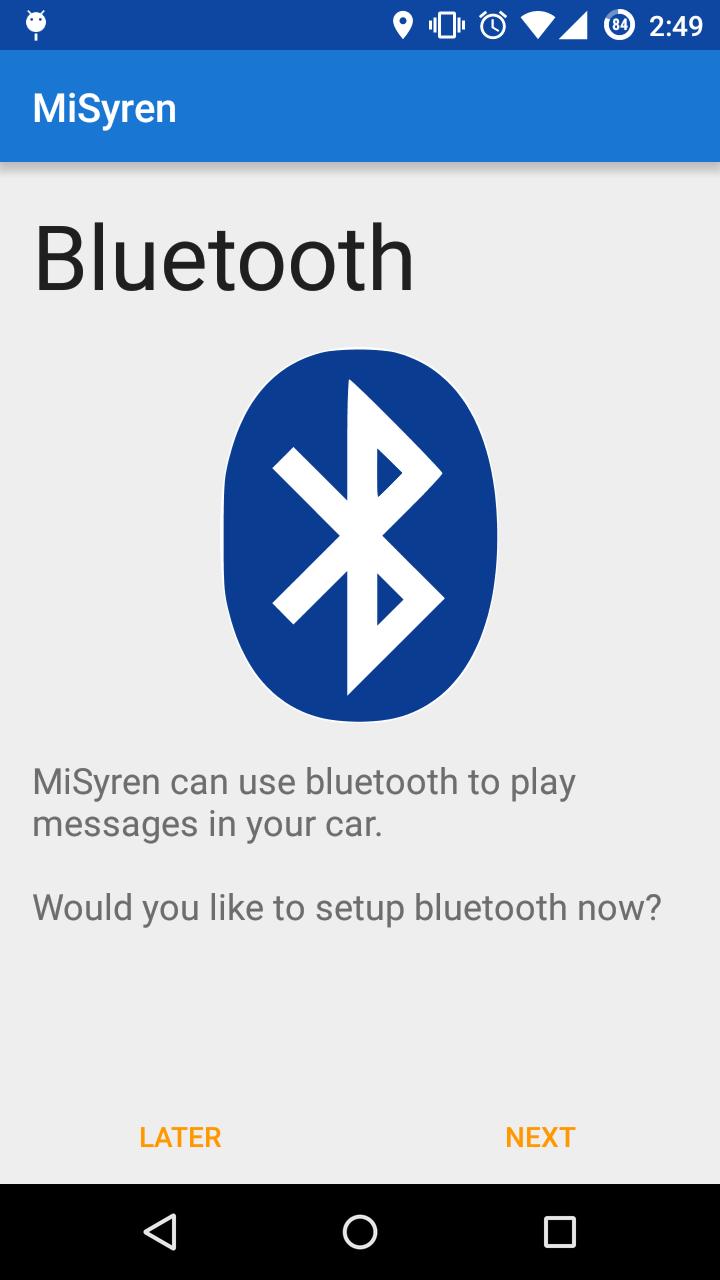
Task: Click the bluetooth explanation message text
Action: (304, 802)
